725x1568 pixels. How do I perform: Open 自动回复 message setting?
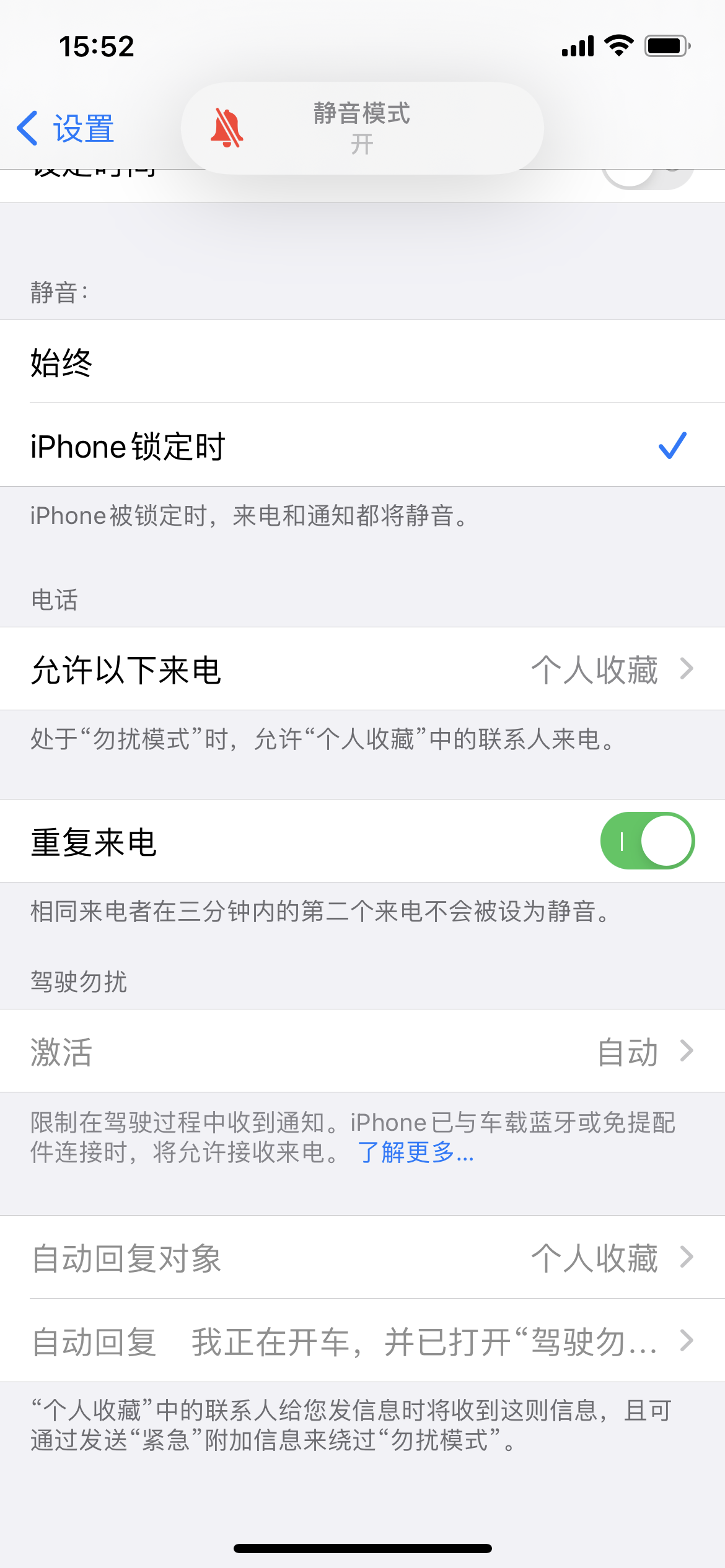362,1341
